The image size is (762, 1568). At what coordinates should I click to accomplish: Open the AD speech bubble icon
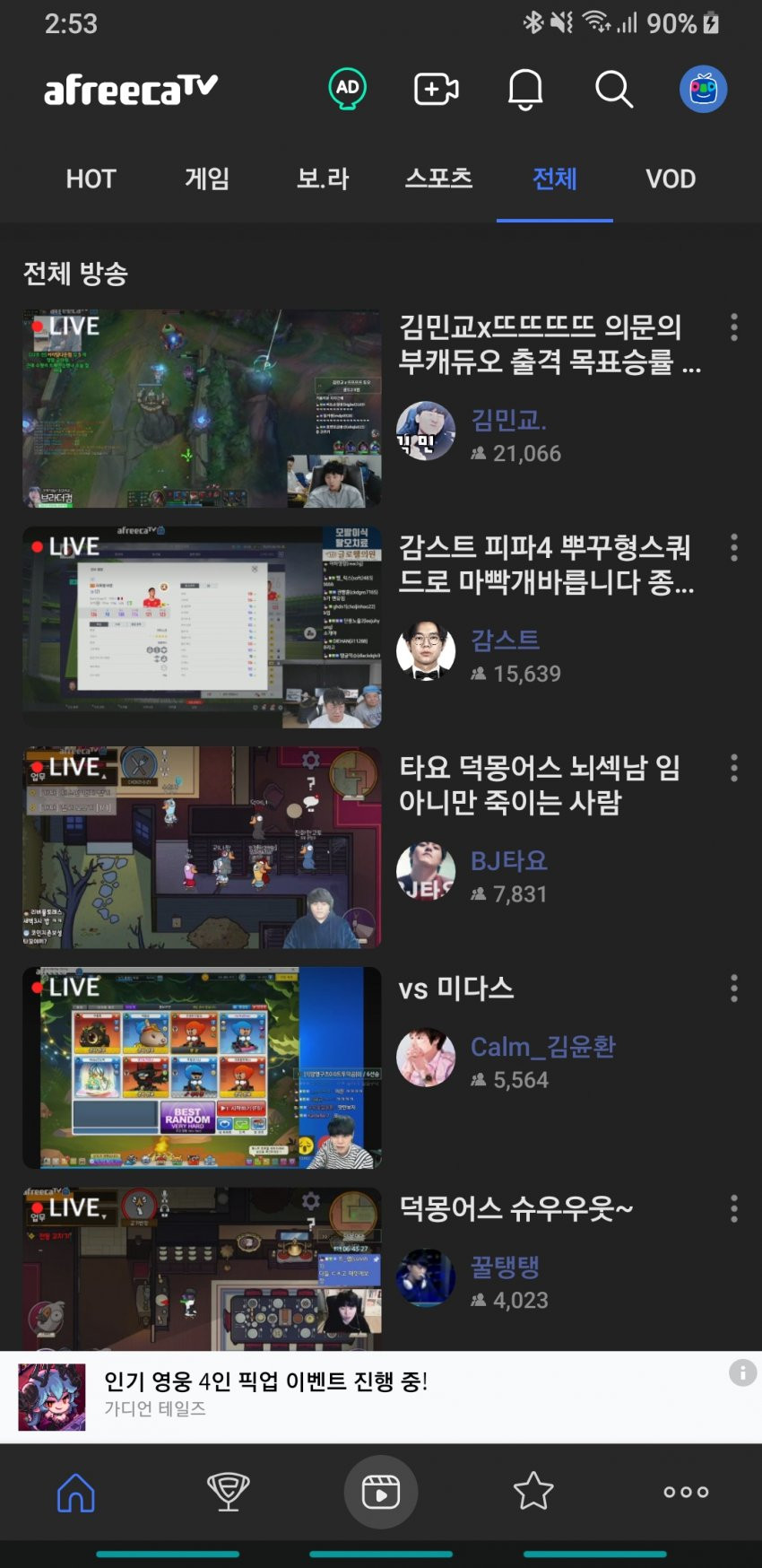347,89
